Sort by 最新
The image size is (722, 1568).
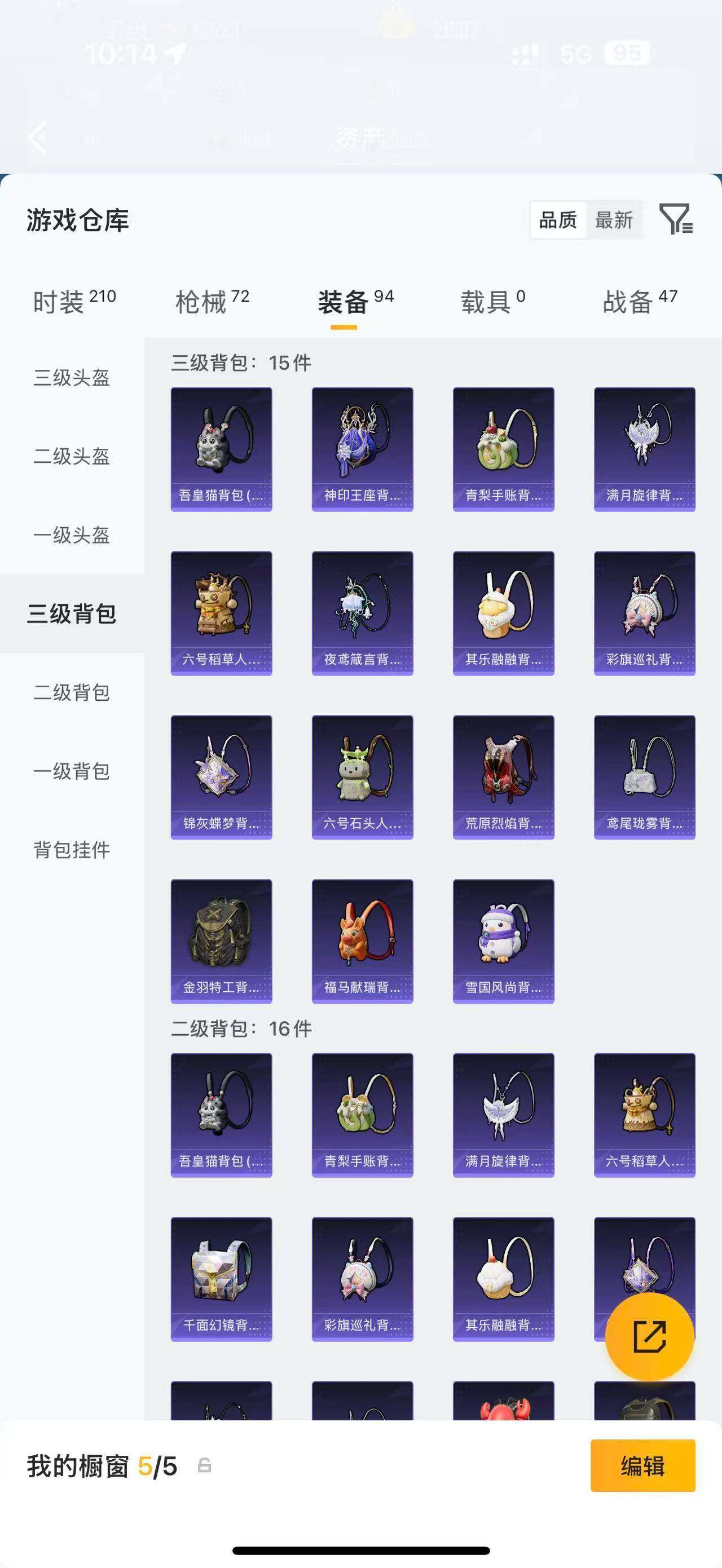(x=614, y=220)
